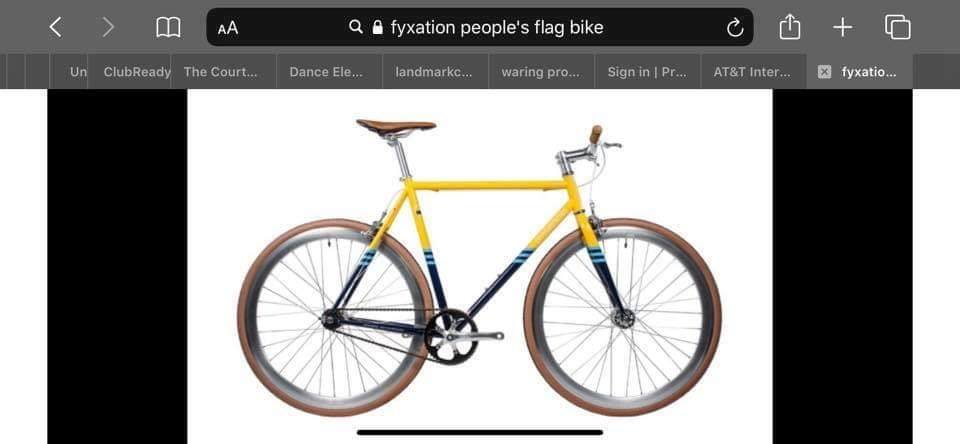Go back to the previous page
The height and width of the screenshot is (444, 960).
click(x=55, y=27)
